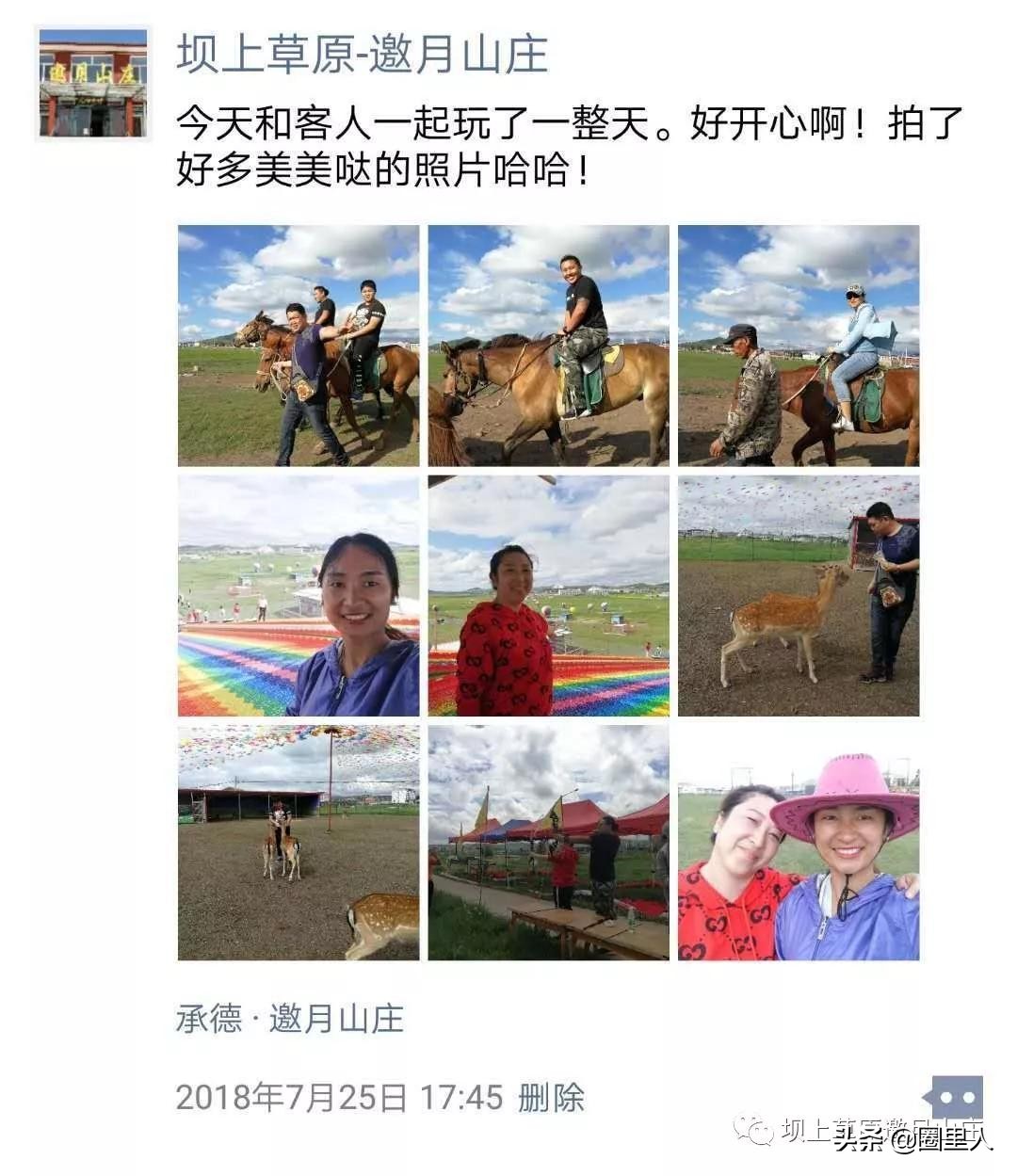View photo of man feeding a deer
The height and width of the screenshot is (1176, 1017).
[x=798, y=595]
